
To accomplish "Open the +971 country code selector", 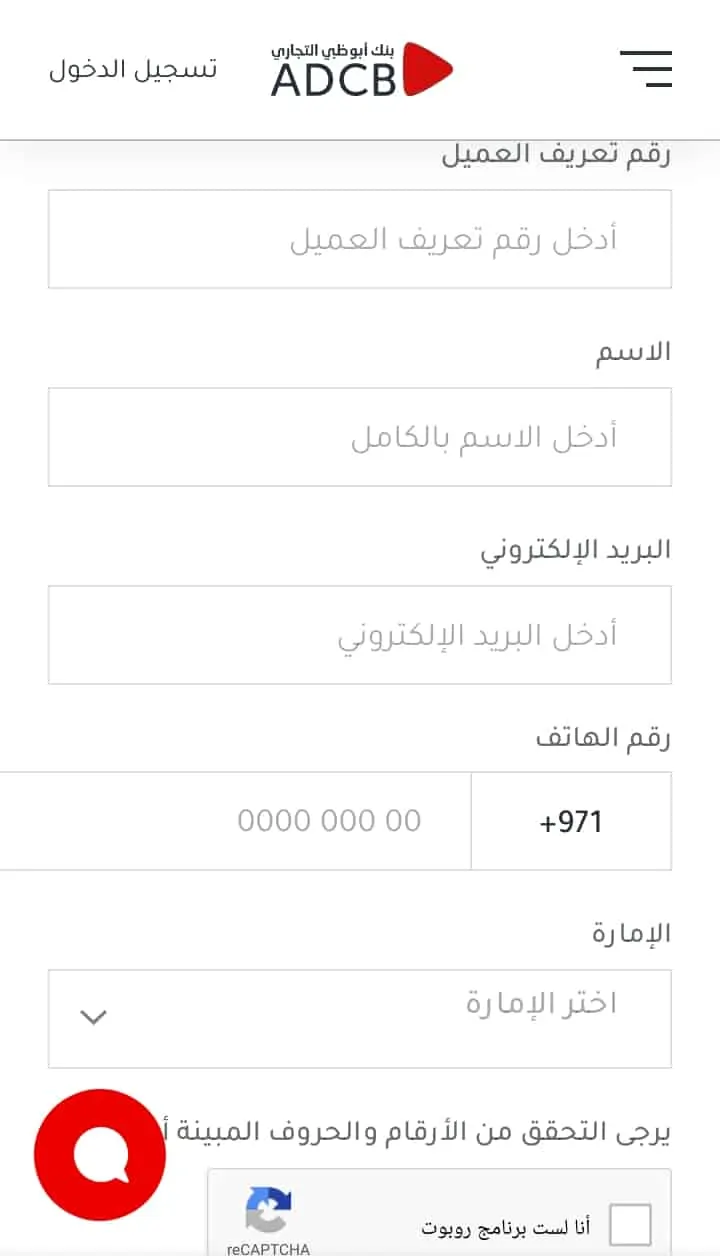I will point(571,821).
